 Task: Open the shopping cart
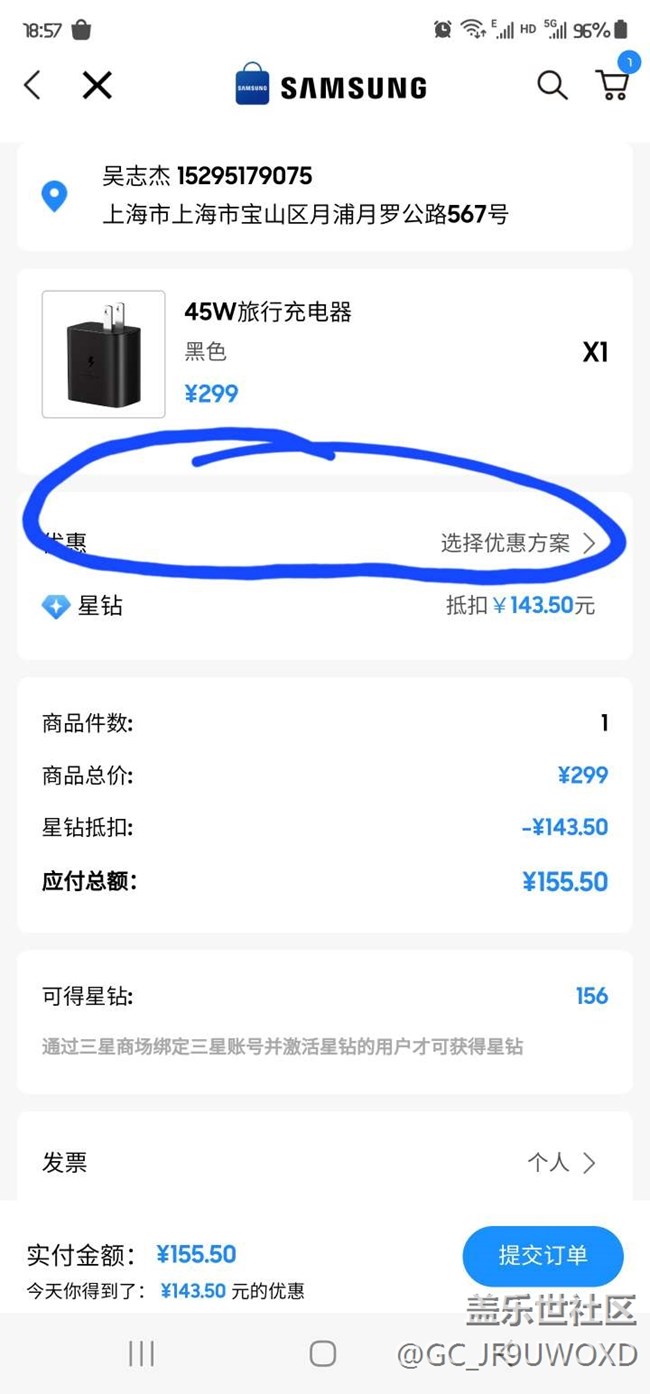click(x=612, y=85)
